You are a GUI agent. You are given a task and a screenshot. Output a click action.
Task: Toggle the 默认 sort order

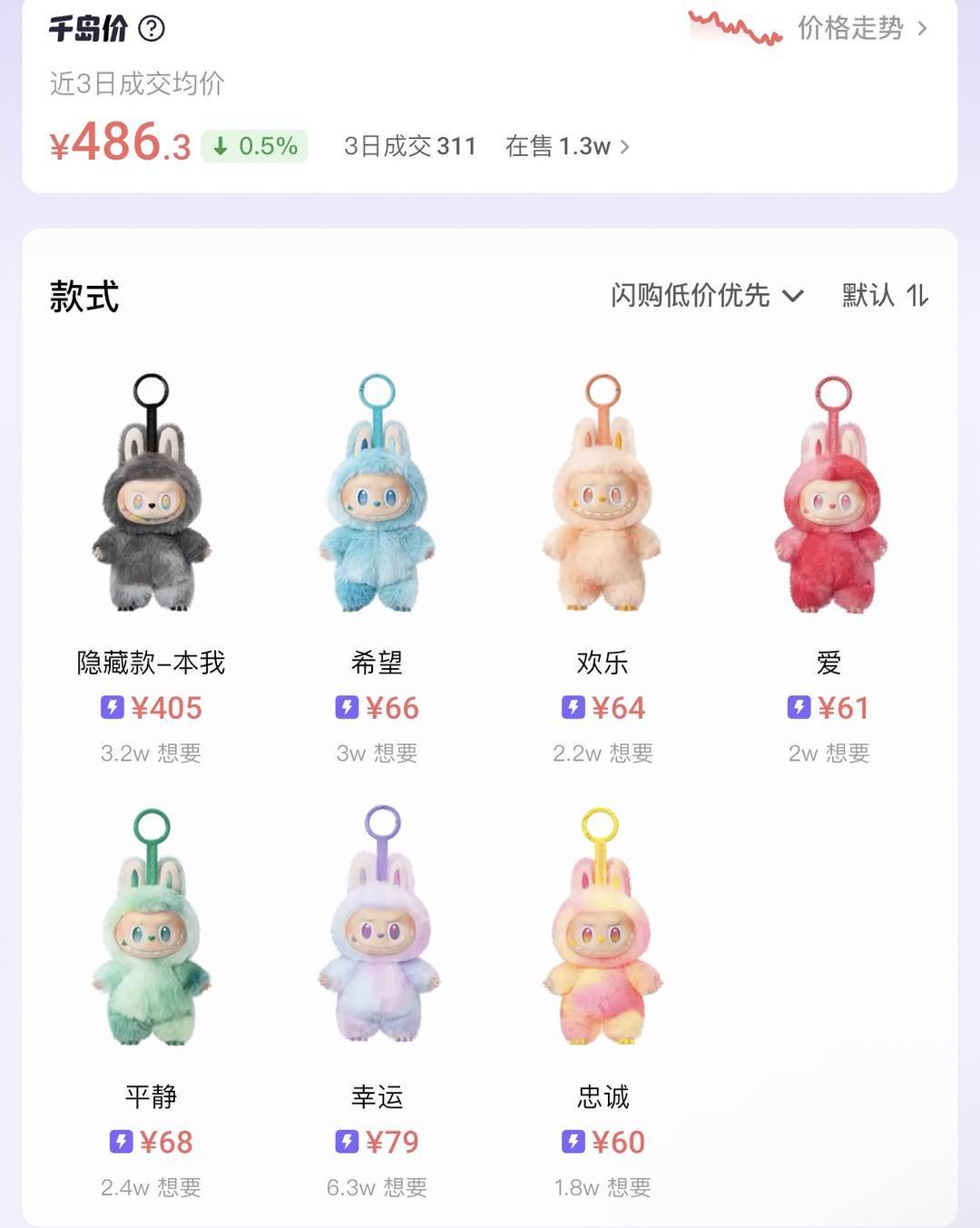tap(885, 295)
